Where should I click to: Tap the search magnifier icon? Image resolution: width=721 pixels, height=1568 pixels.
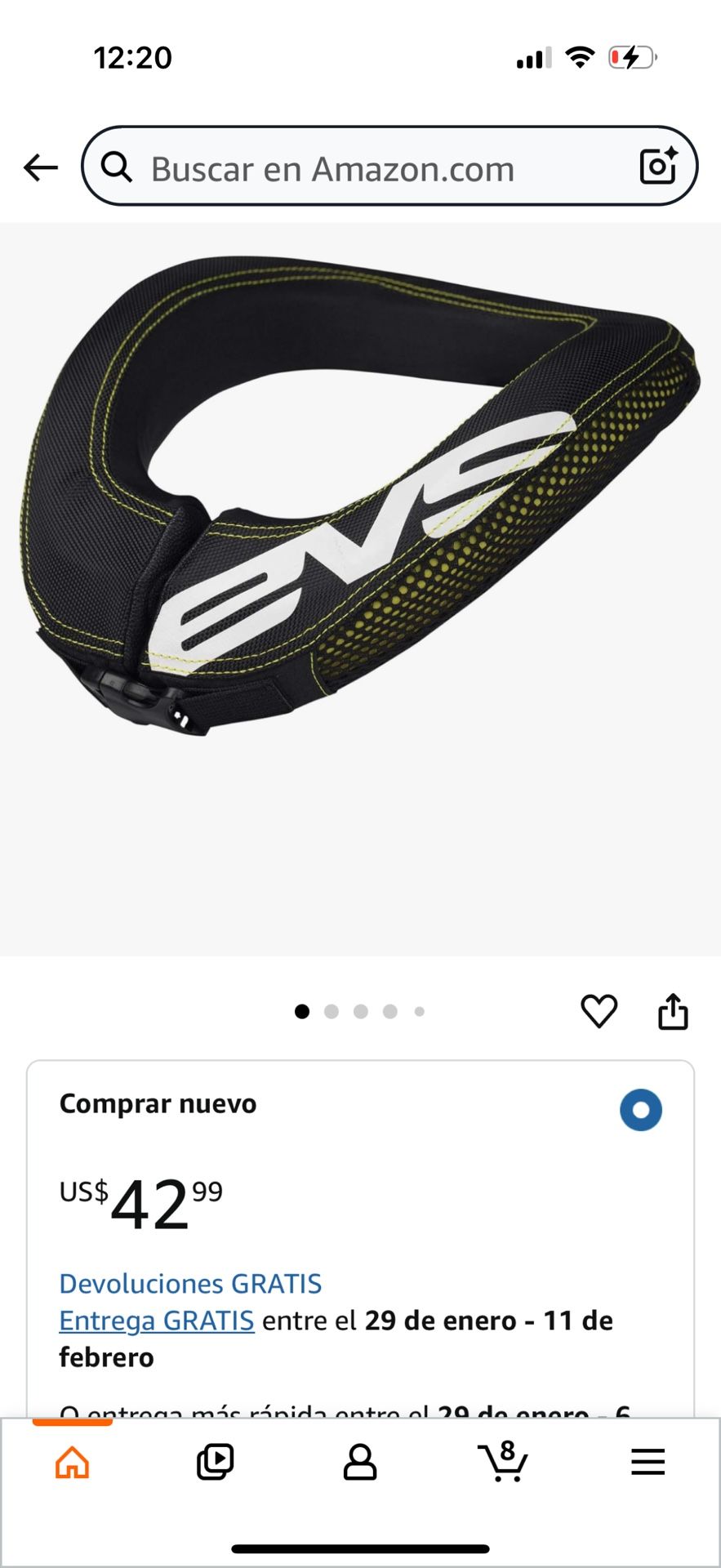pos(119,167)
